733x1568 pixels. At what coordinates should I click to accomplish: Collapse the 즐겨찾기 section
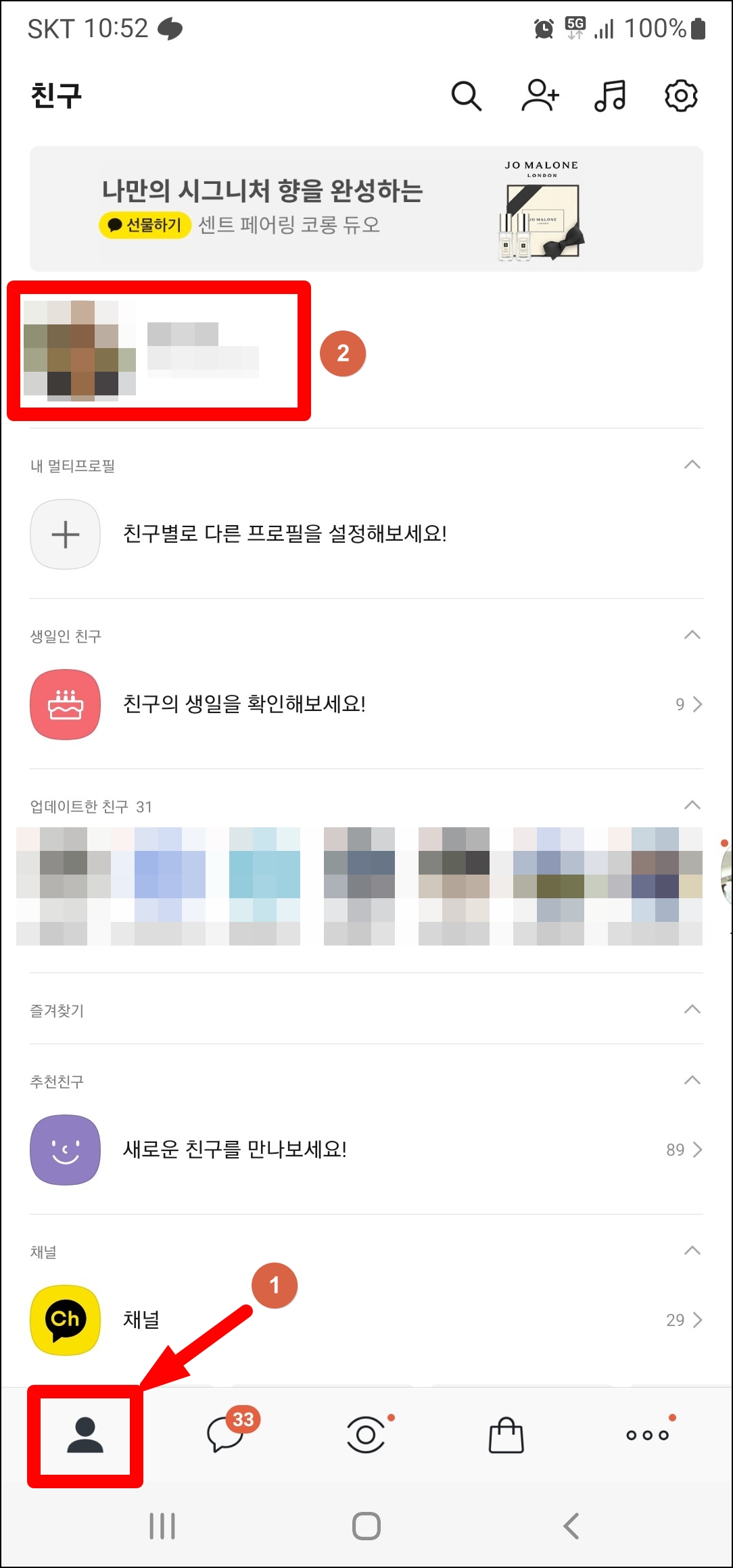click(690, 1010)
